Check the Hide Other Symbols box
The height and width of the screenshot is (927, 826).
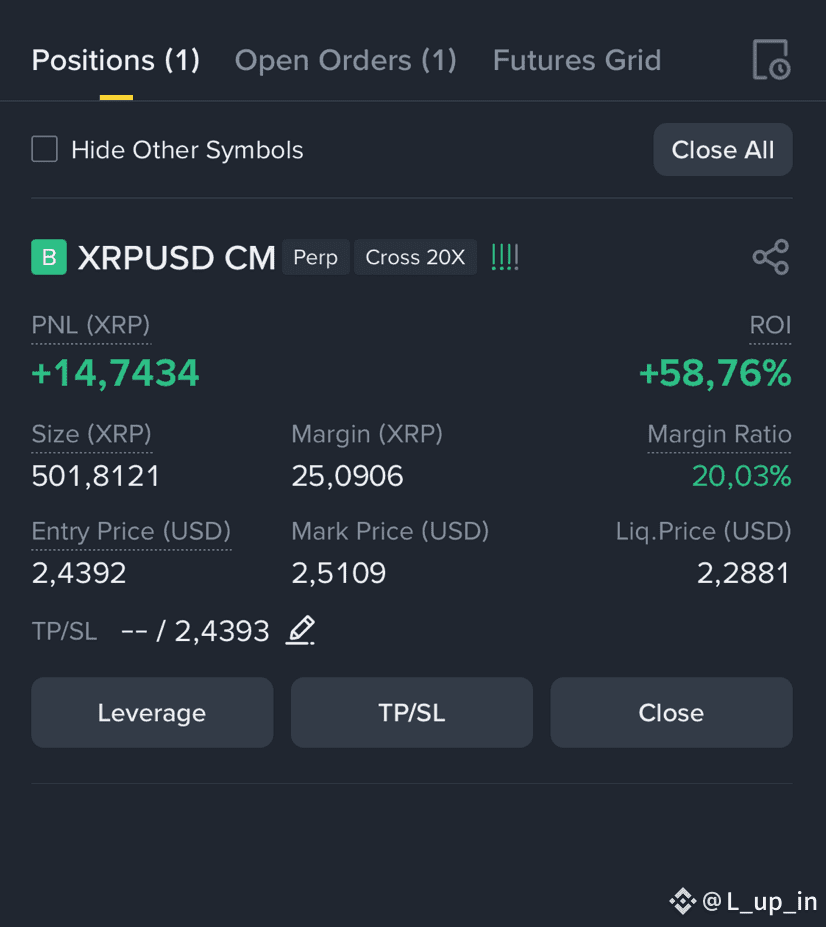pos(45,150)
